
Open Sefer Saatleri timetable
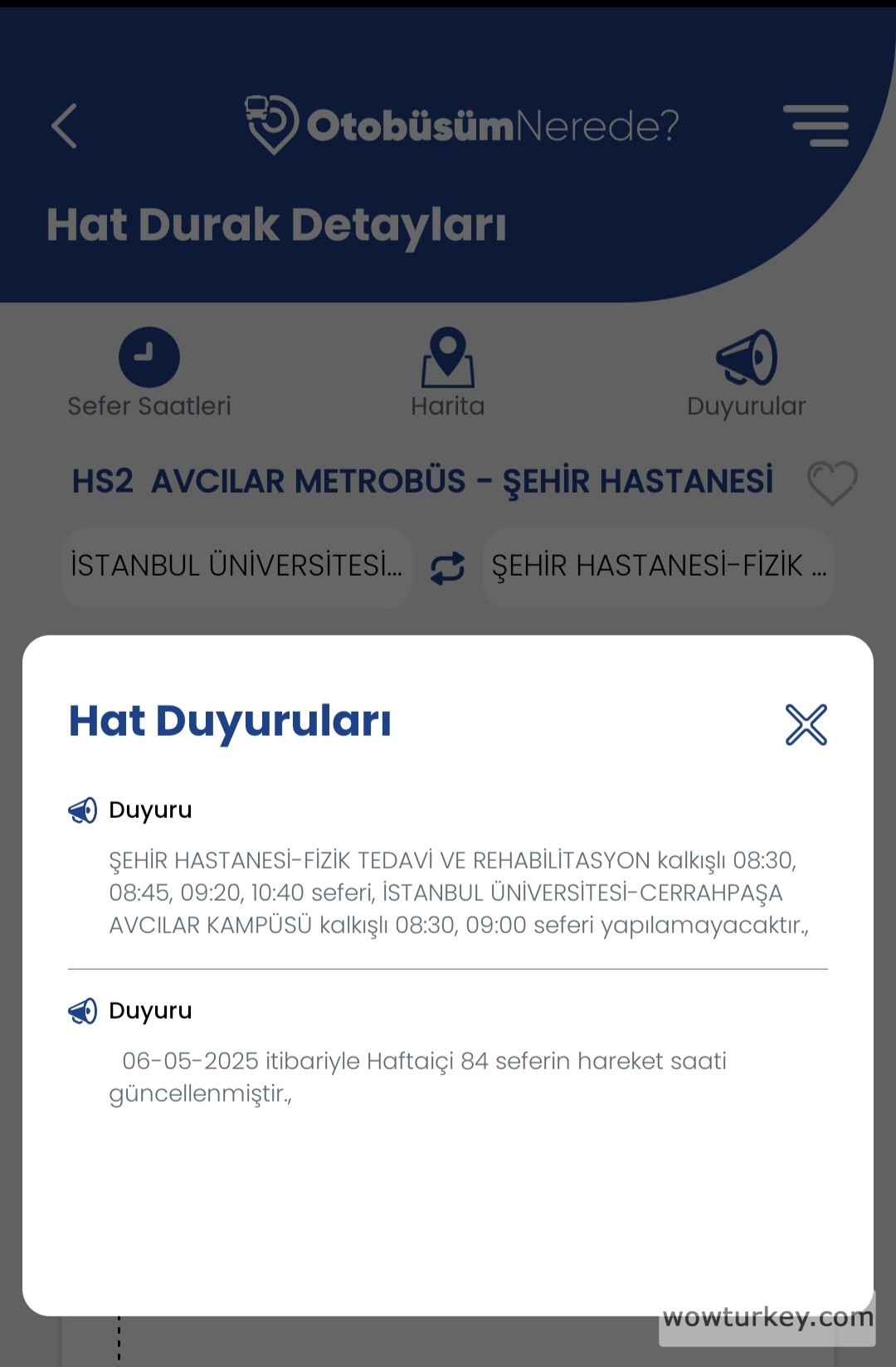pos(149,372)
